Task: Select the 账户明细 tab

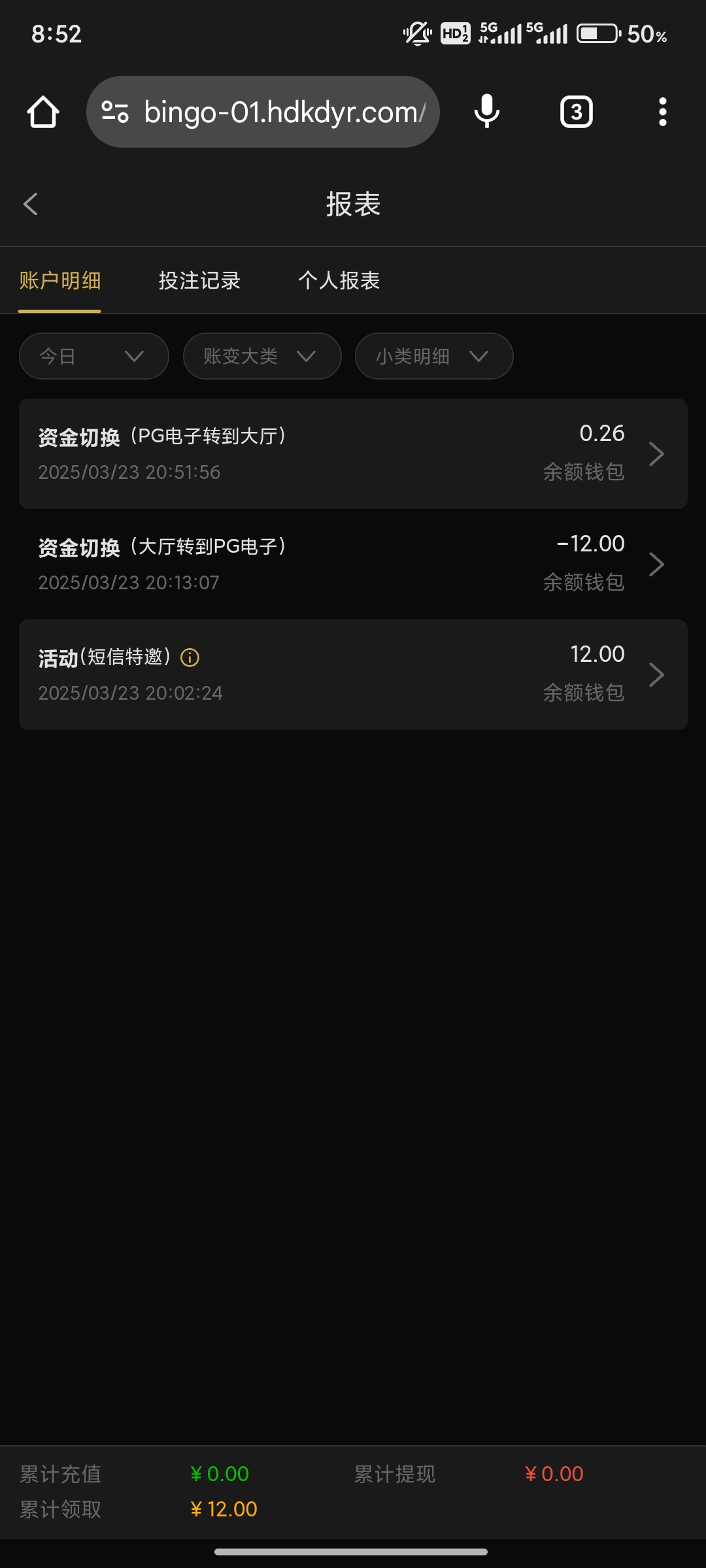Action: coord(60,281)
